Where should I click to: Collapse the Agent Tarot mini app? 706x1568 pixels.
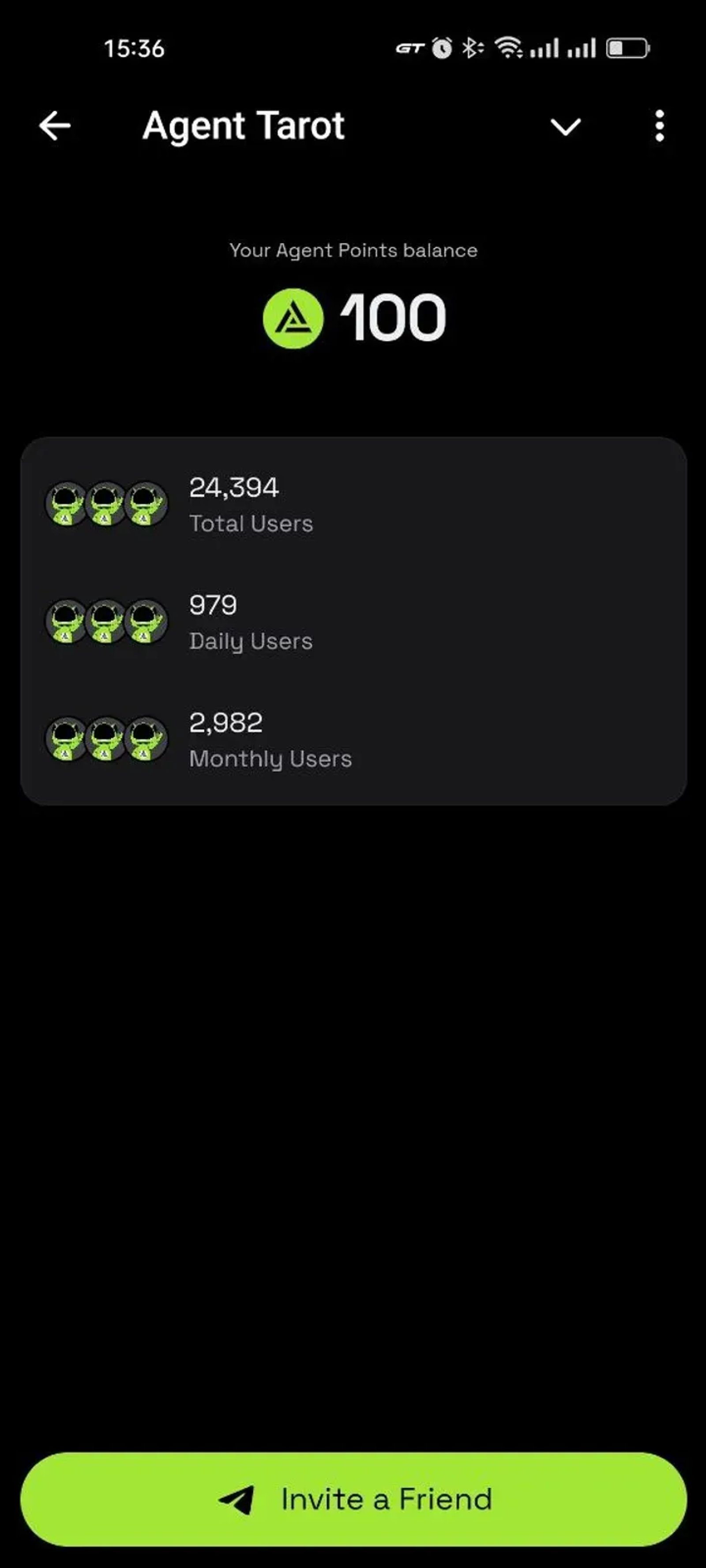(x=565, y=127)
